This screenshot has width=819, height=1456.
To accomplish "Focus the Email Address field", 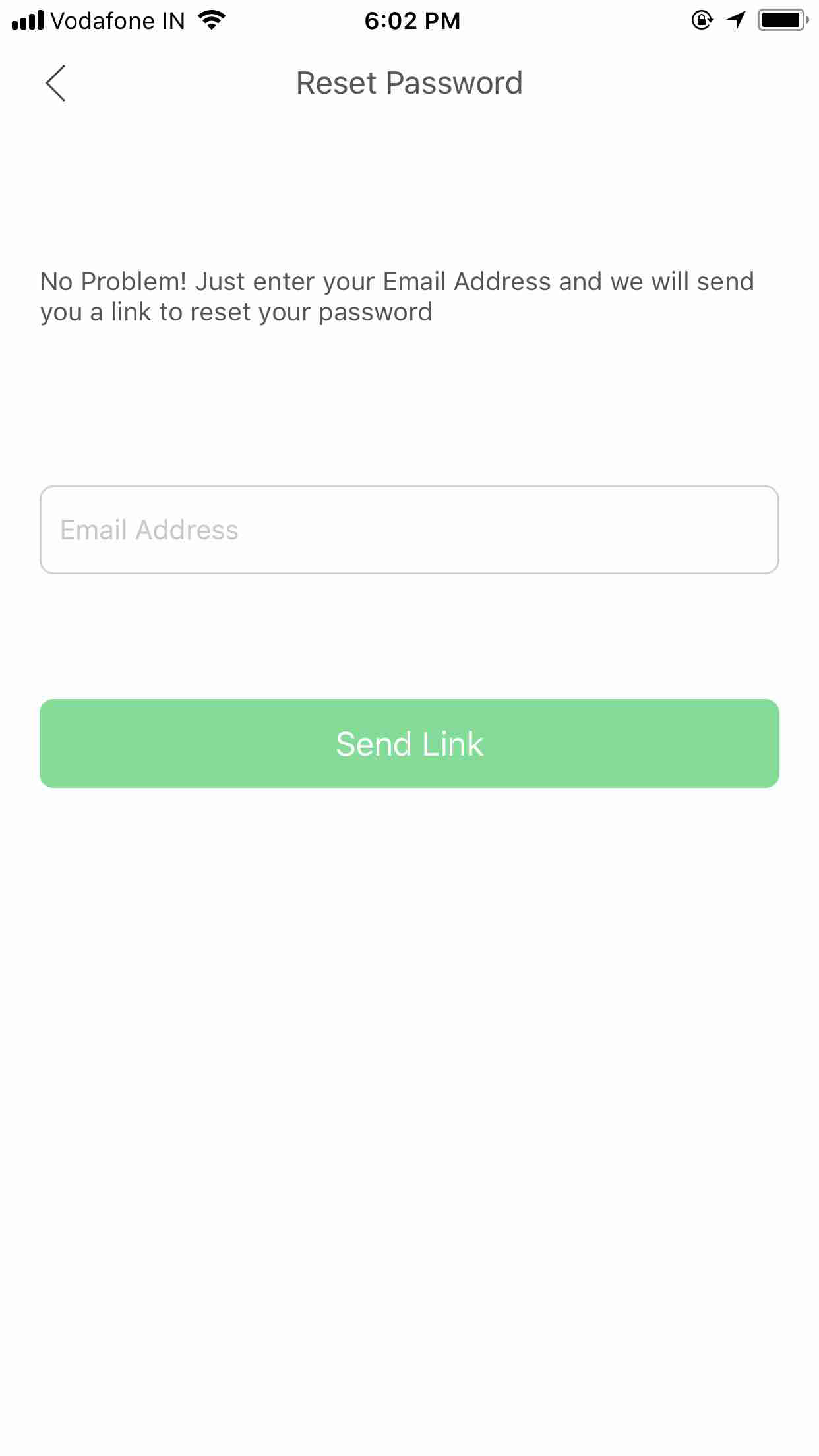I will (x=409, y=530).
